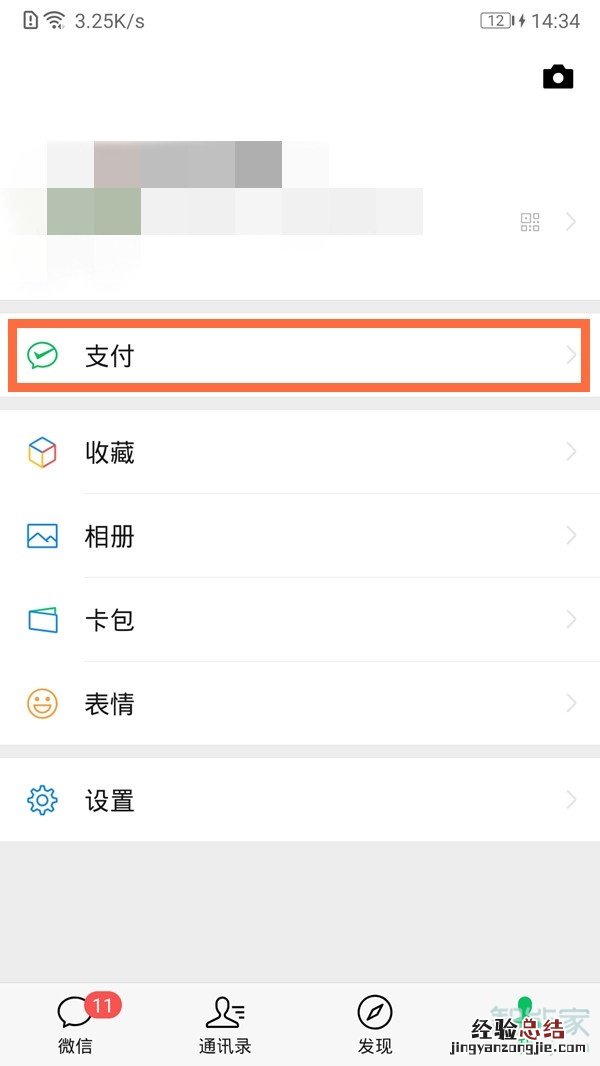Open the 支付 payment row
The width and height of the screenshot is (600, 1066).
click(299, 355)
